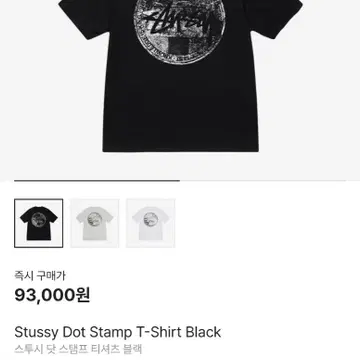The image size is (360, 360).
Task: View the grey t-shirt thumbnail
Action: (95, 223)
